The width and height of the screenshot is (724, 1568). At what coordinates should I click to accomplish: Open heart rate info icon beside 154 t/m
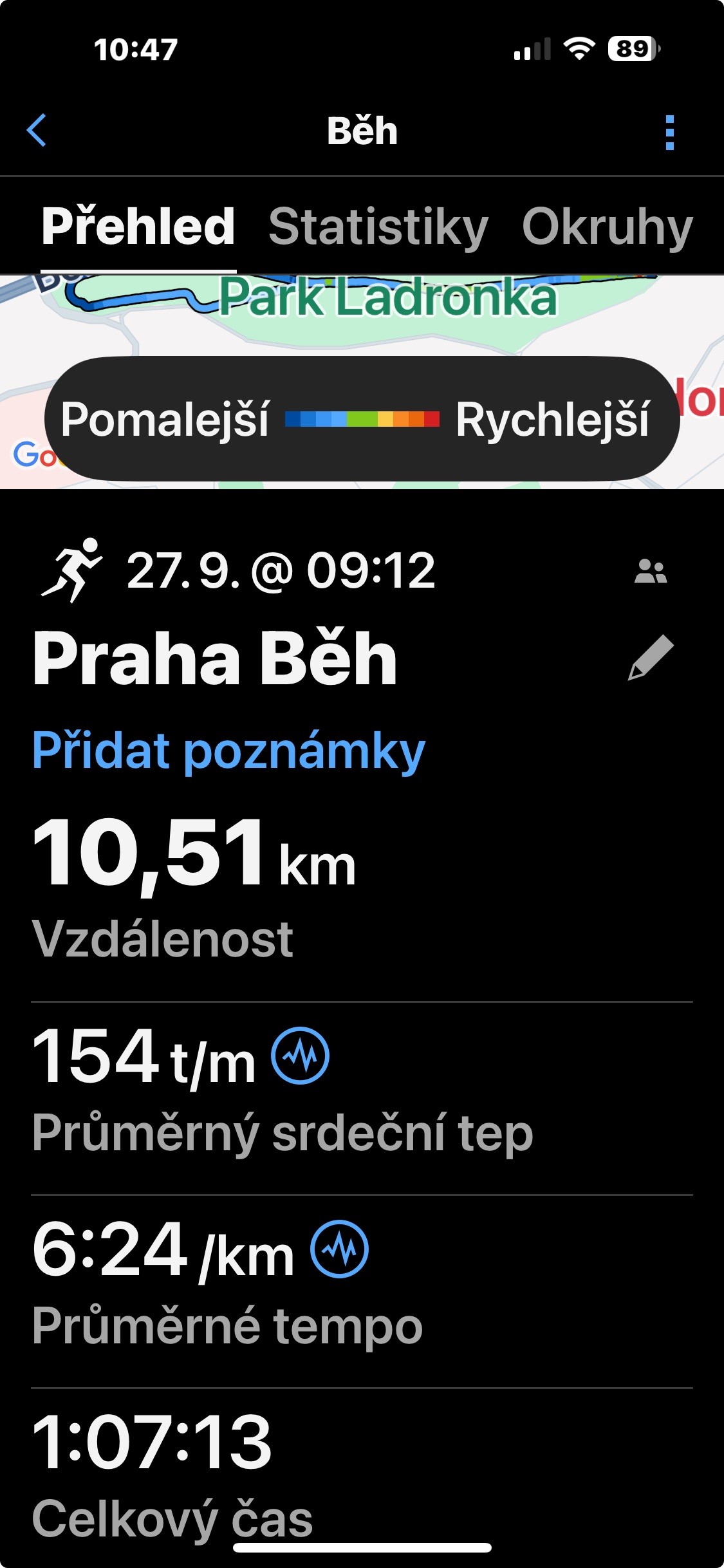300,1056
